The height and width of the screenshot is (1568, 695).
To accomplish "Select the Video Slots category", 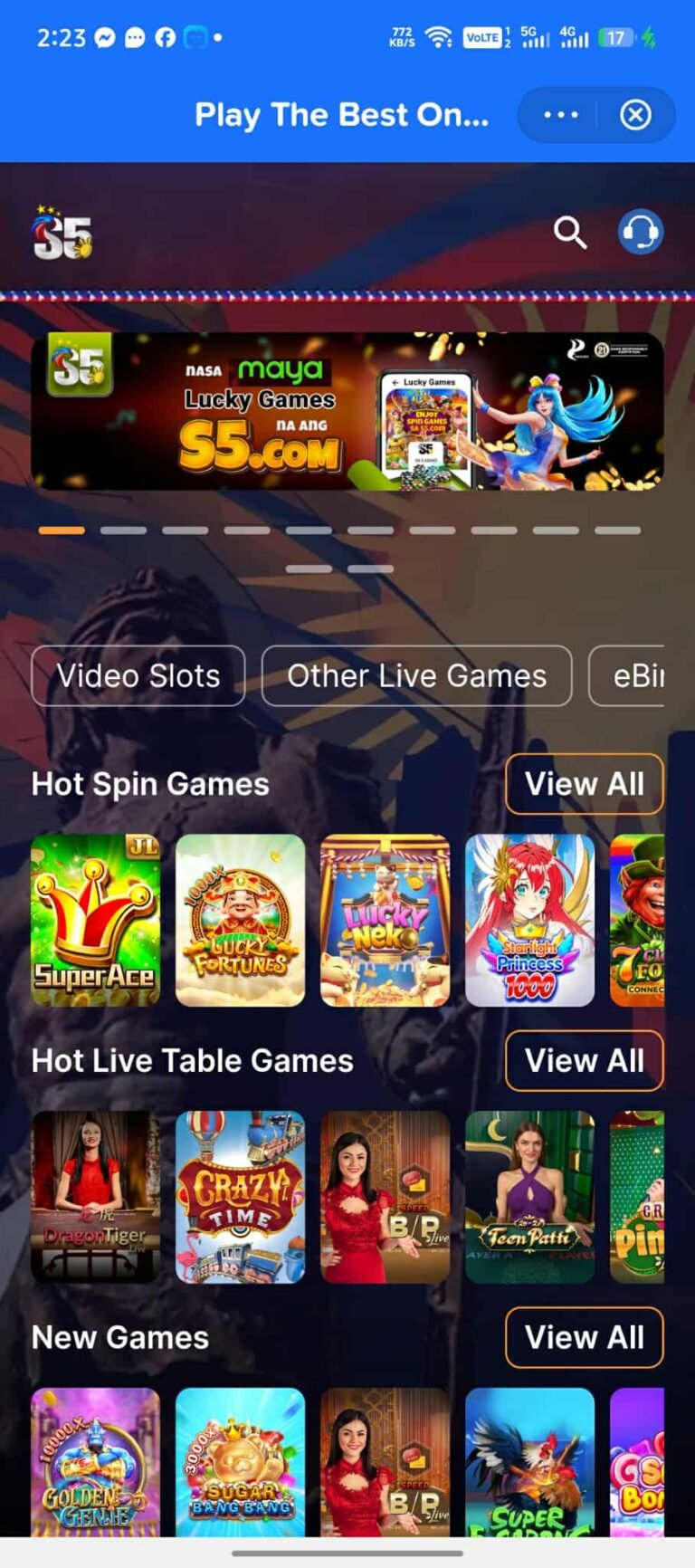I will [x=138, y=675].
